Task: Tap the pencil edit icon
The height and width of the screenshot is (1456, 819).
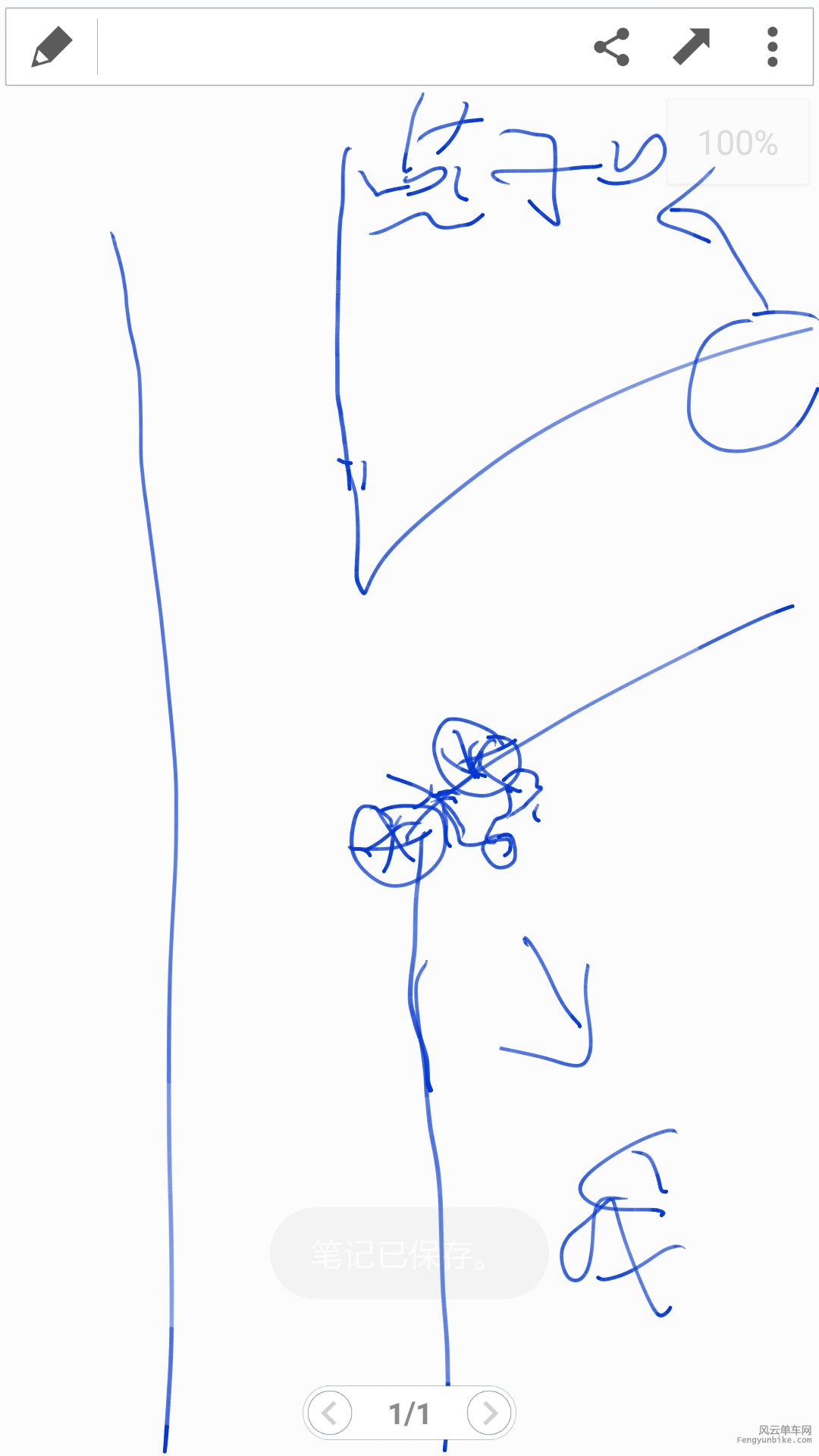Action: [x=52, y=47]
